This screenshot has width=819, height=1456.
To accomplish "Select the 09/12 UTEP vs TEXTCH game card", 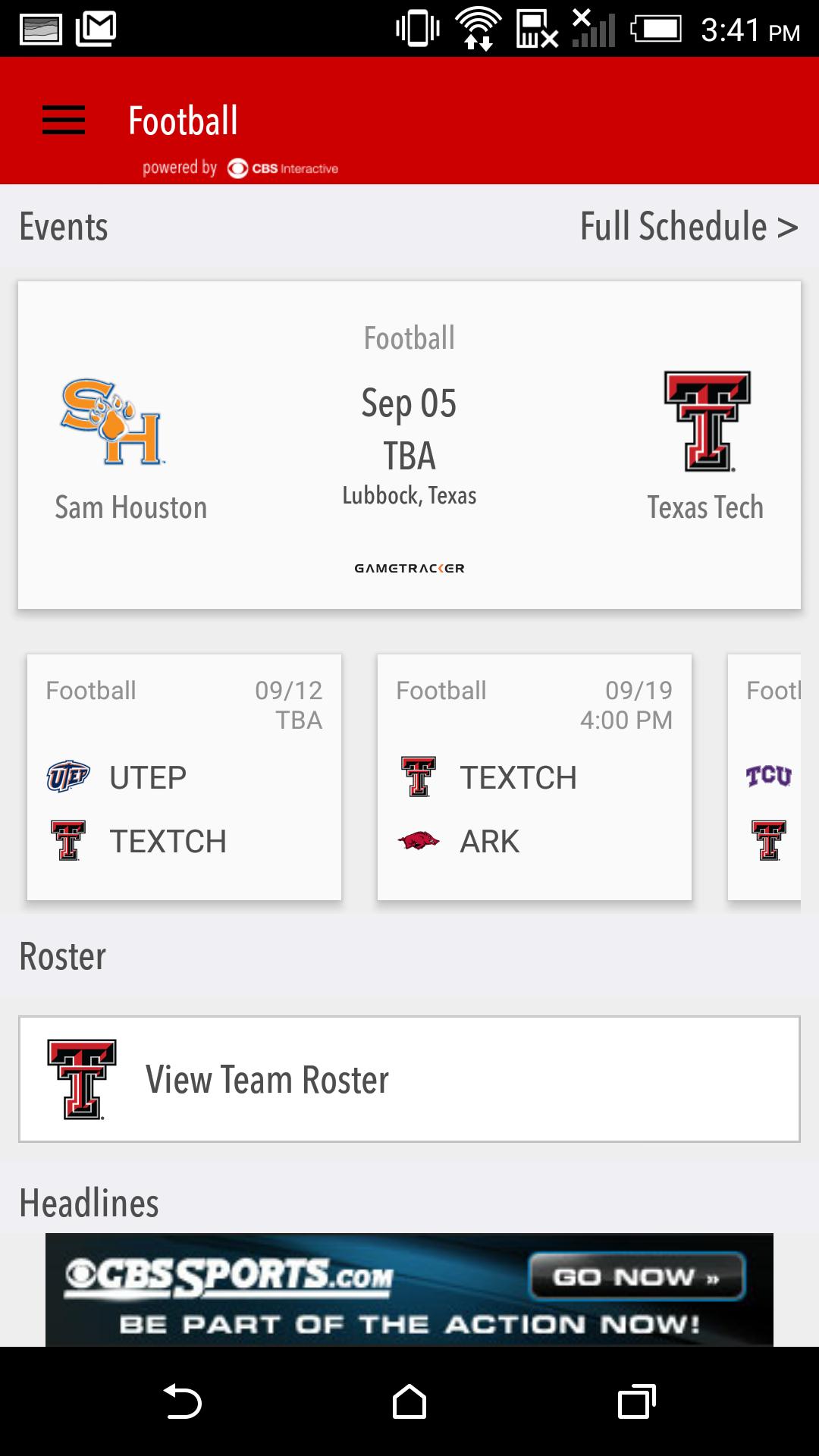I will pos(184,776).
